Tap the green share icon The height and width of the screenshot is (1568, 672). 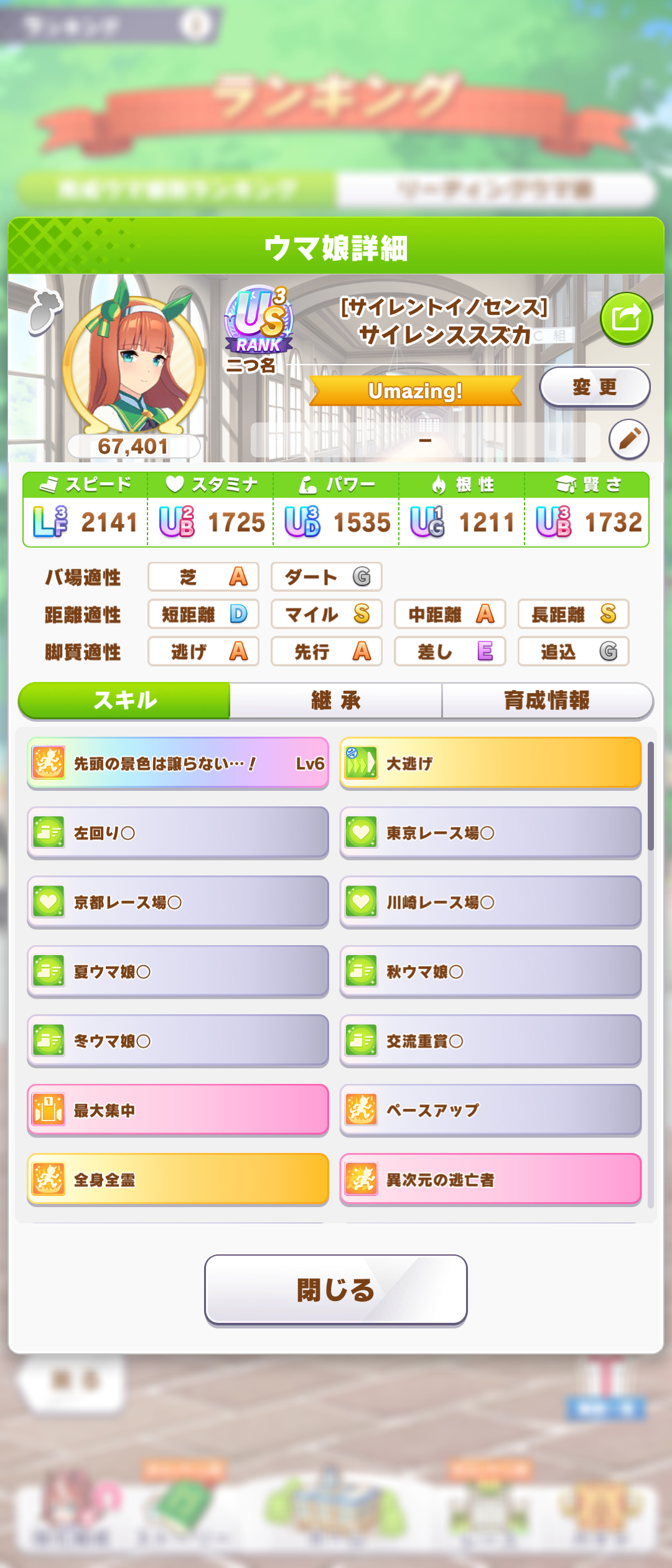tap(626, 319)
